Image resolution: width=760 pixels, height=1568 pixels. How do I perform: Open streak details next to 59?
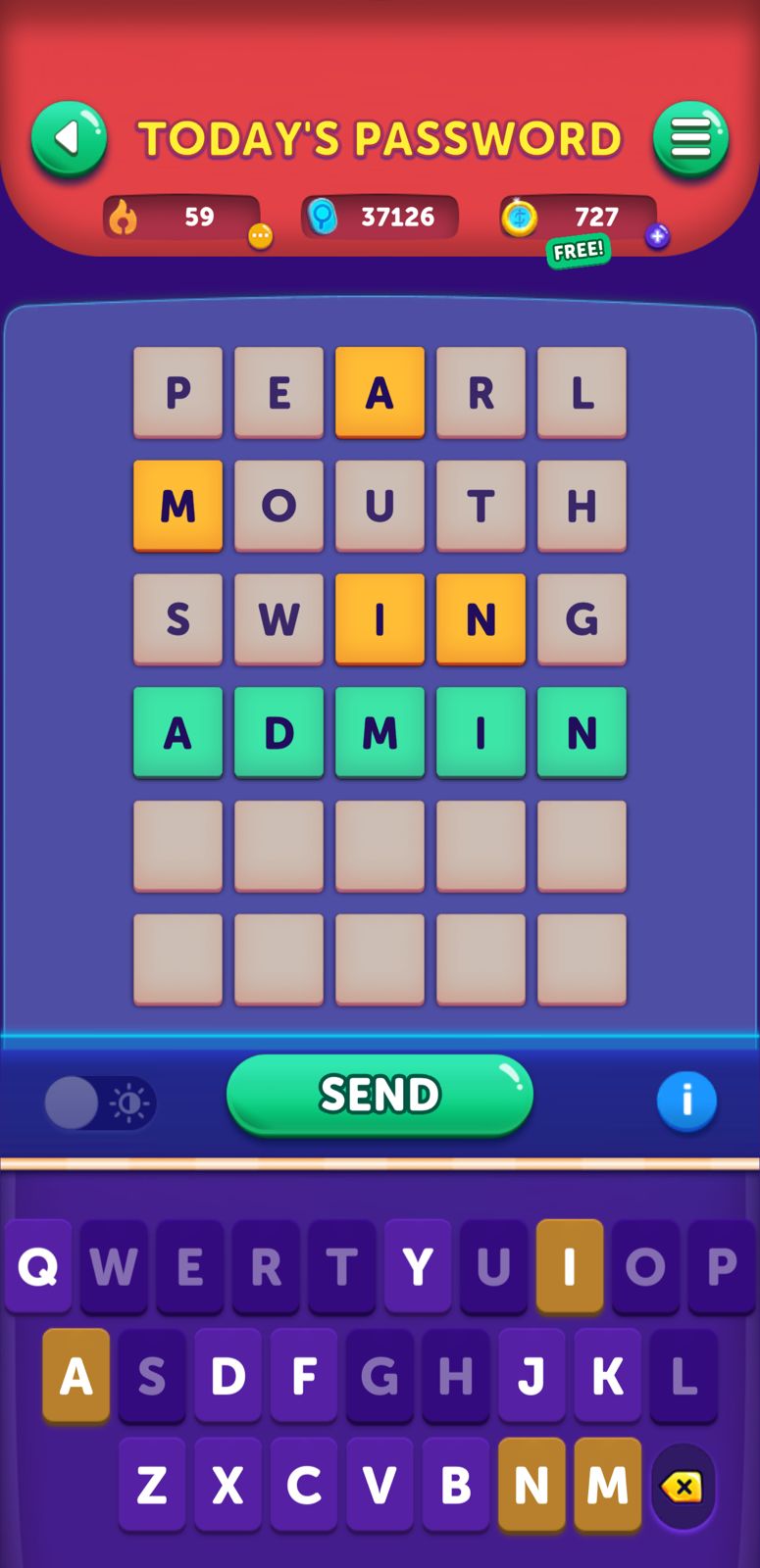click(260, 235)
